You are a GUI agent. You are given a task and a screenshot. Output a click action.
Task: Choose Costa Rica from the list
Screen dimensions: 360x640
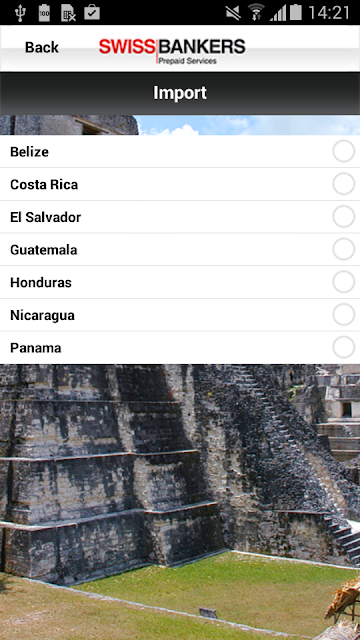(180, 184)
